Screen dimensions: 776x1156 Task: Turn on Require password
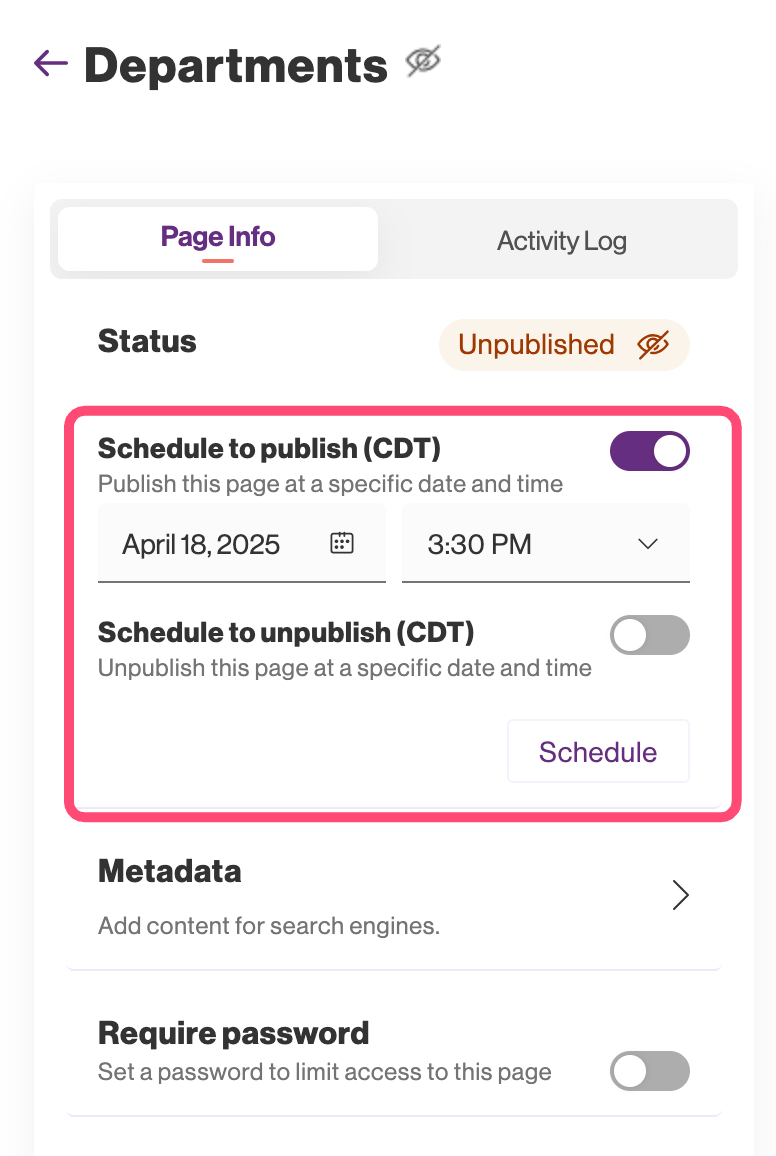650,1071
